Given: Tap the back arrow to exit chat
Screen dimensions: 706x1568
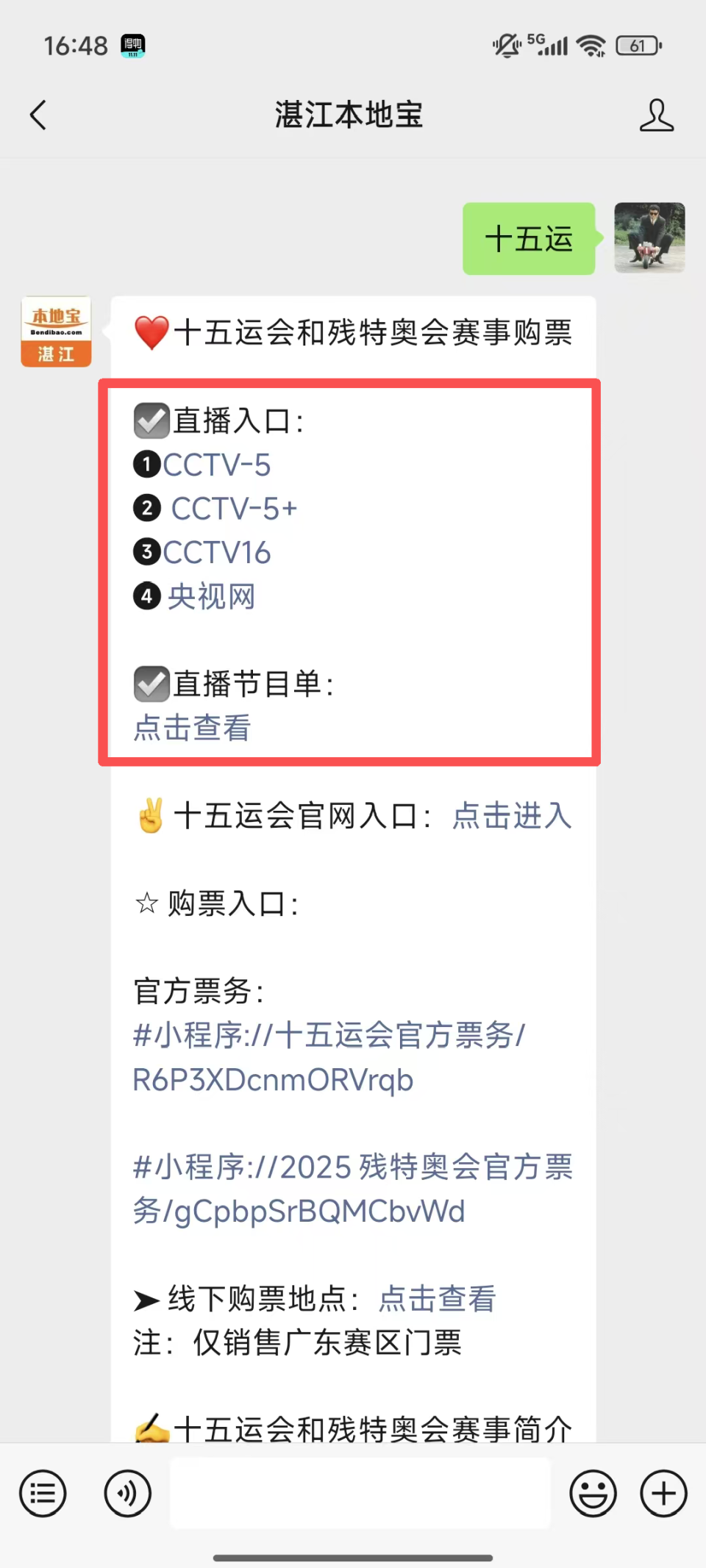Looking at the screenshot, I should pos(38,115).
